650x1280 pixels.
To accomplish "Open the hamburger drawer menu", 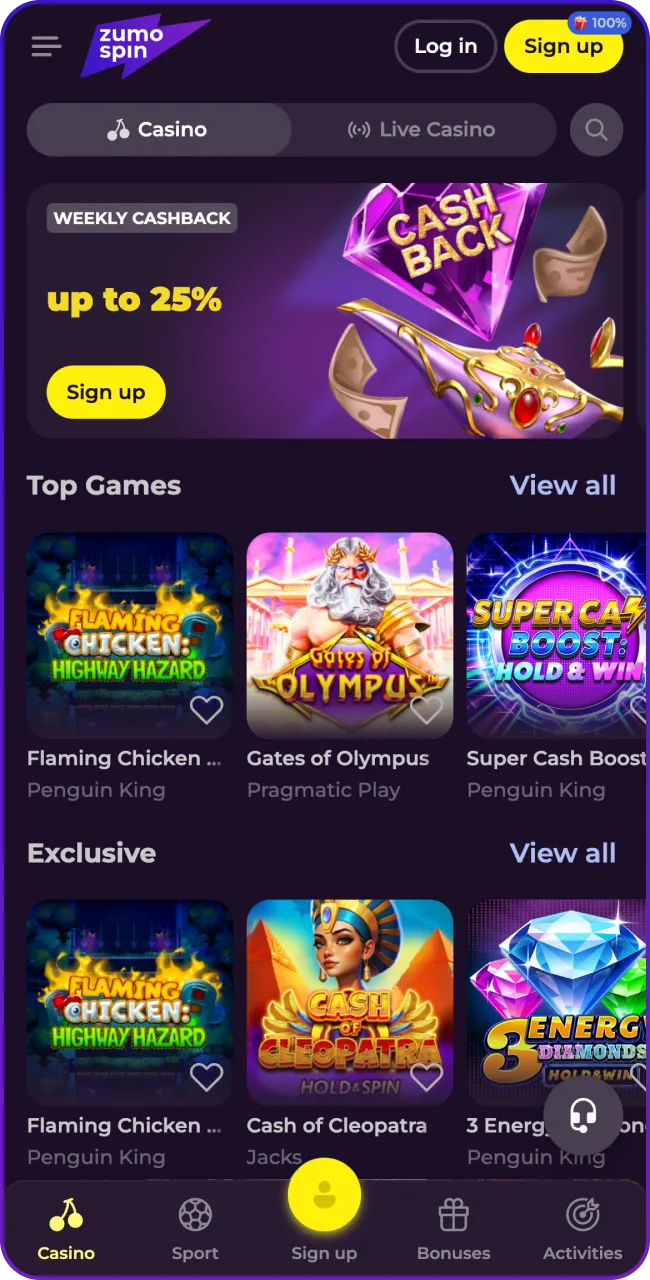I will [46, 46].
